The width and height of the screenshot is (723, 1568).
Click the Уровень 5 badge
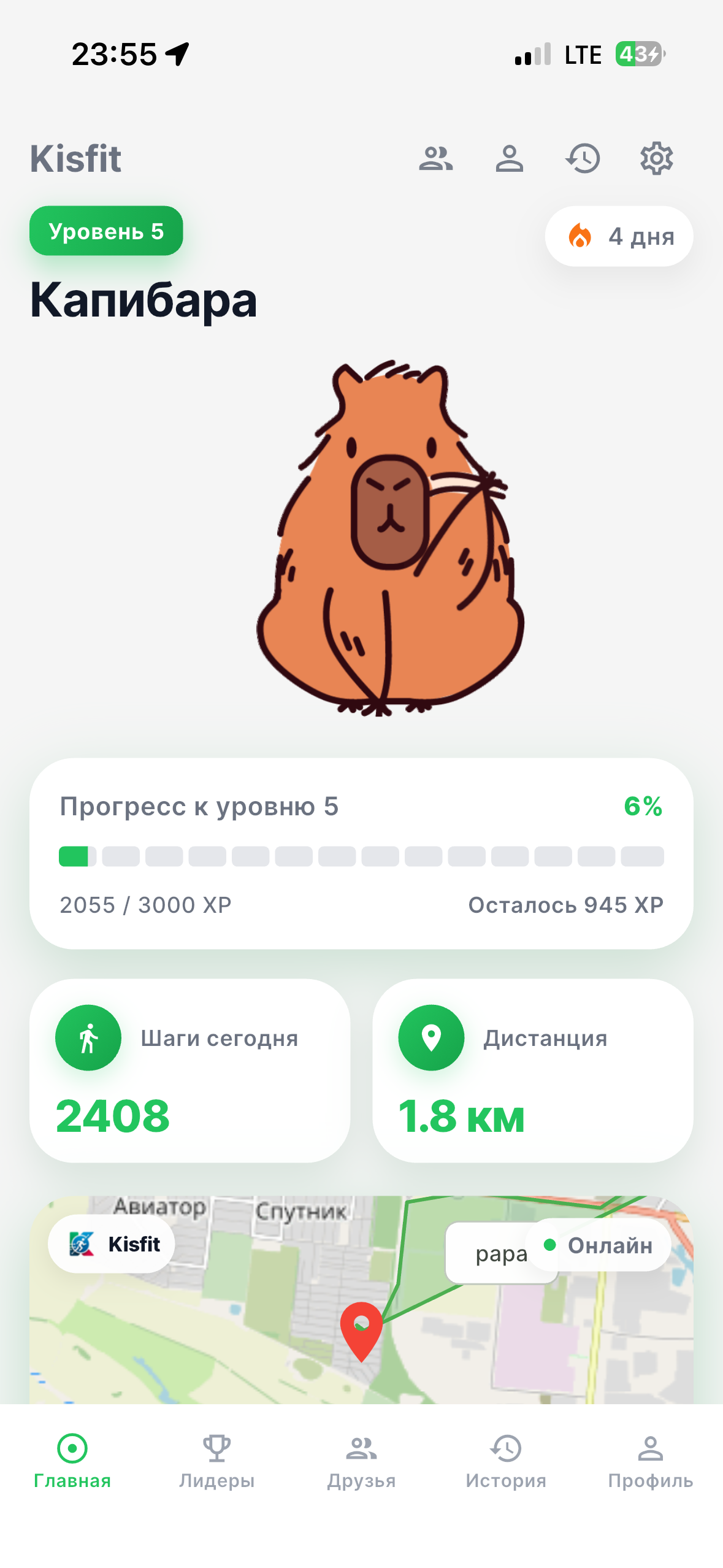tap(105, 231)
